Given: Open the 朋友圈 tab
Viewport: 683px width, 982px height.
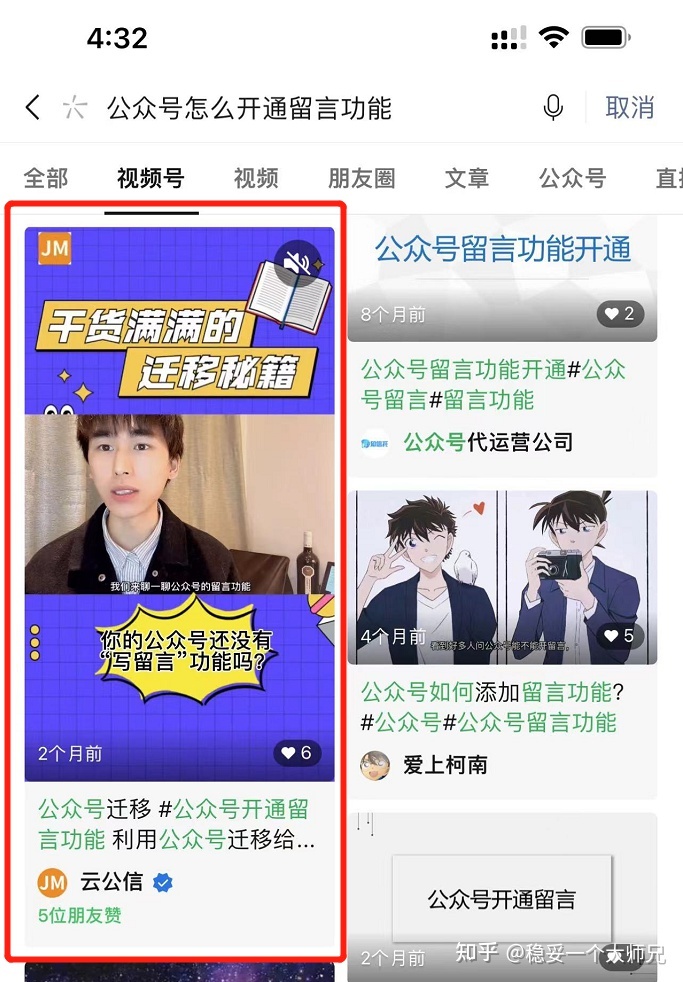Looking at the screenshot, I should (x=361, y=179).
